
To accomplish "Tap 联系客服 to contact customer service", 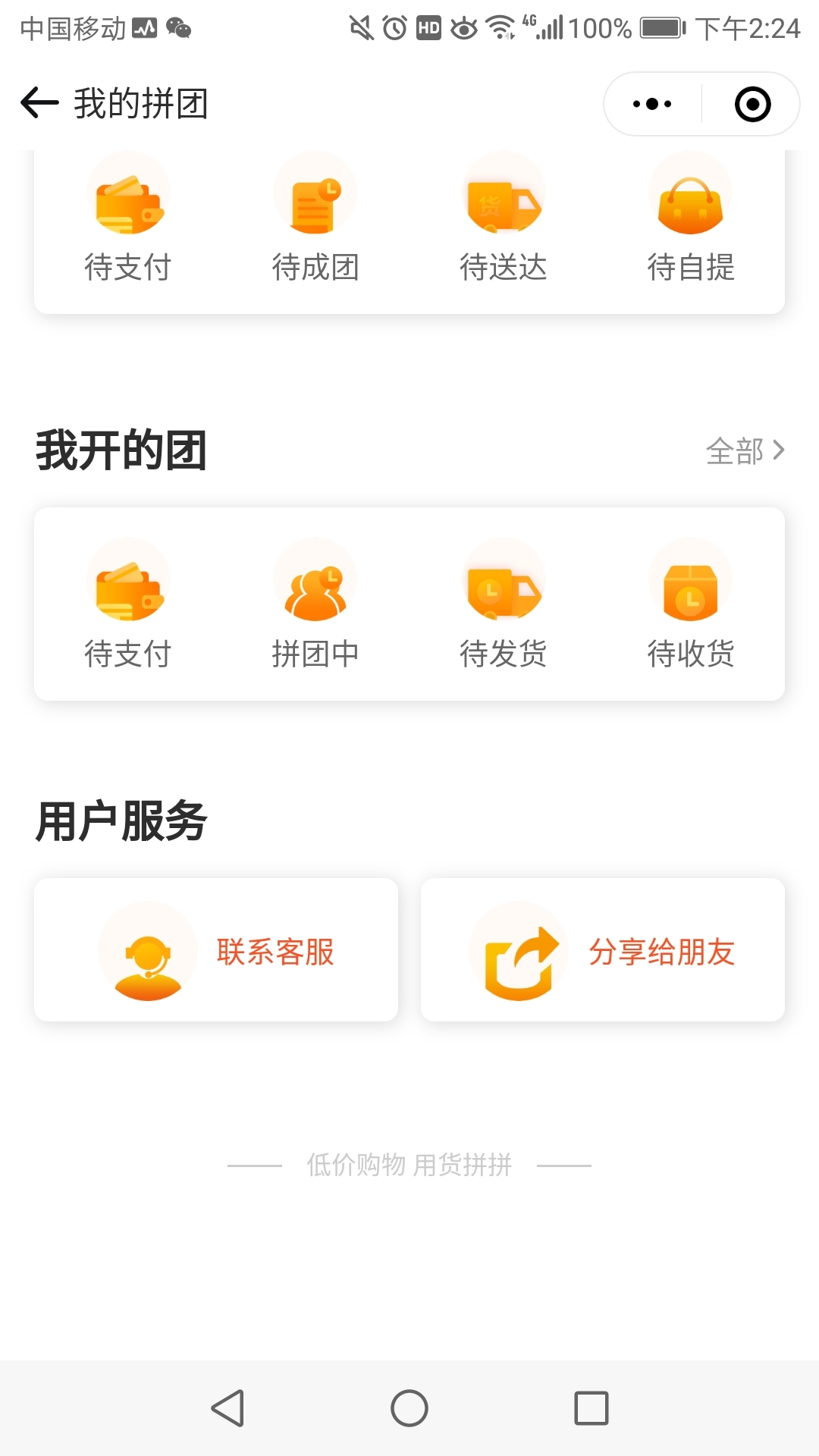I will click(x=216, y=950).
